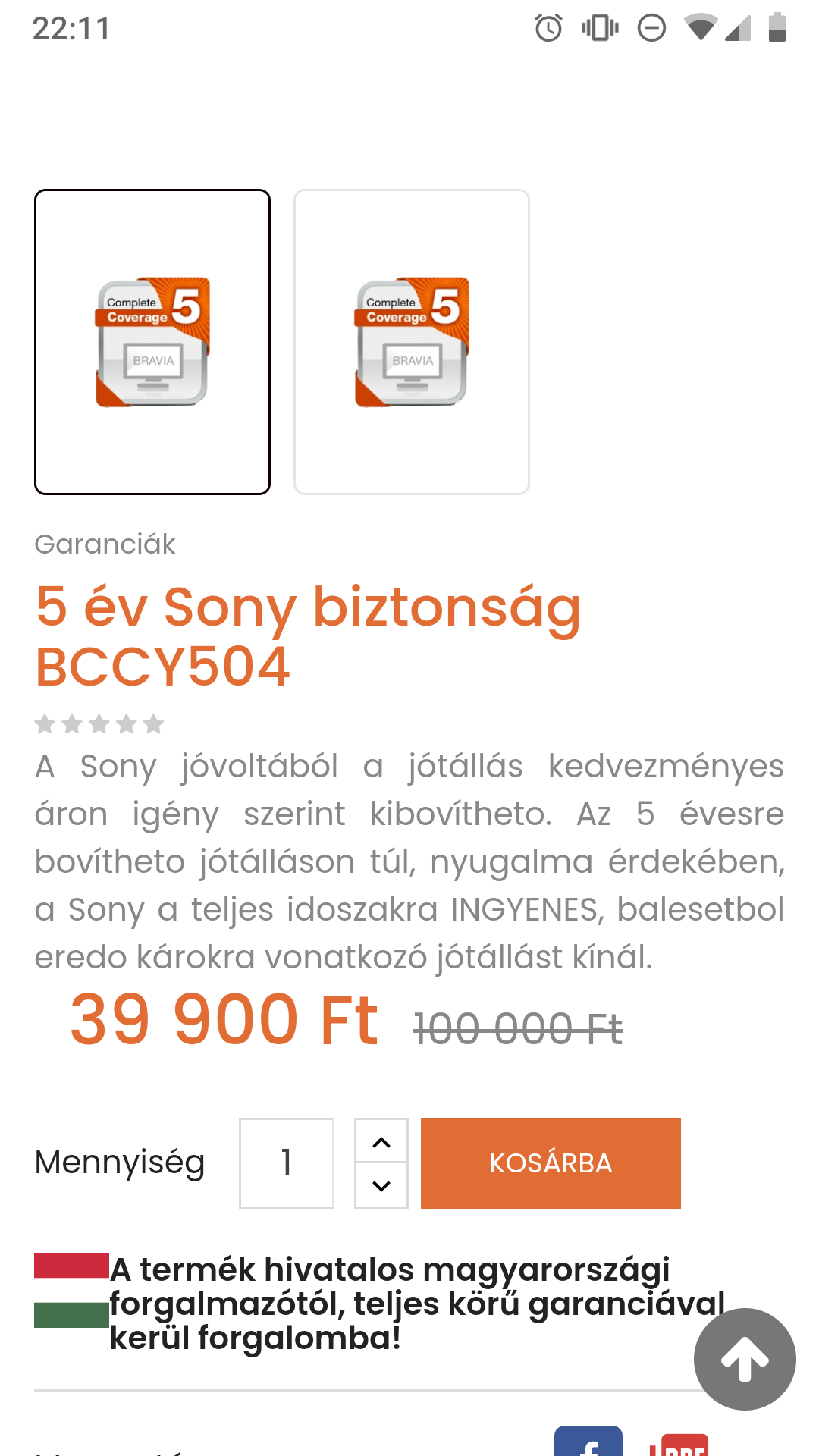Screen dimensions: 819x1456
Task: Add the product with KOSÁRBA button
Action: point(551,1163)
